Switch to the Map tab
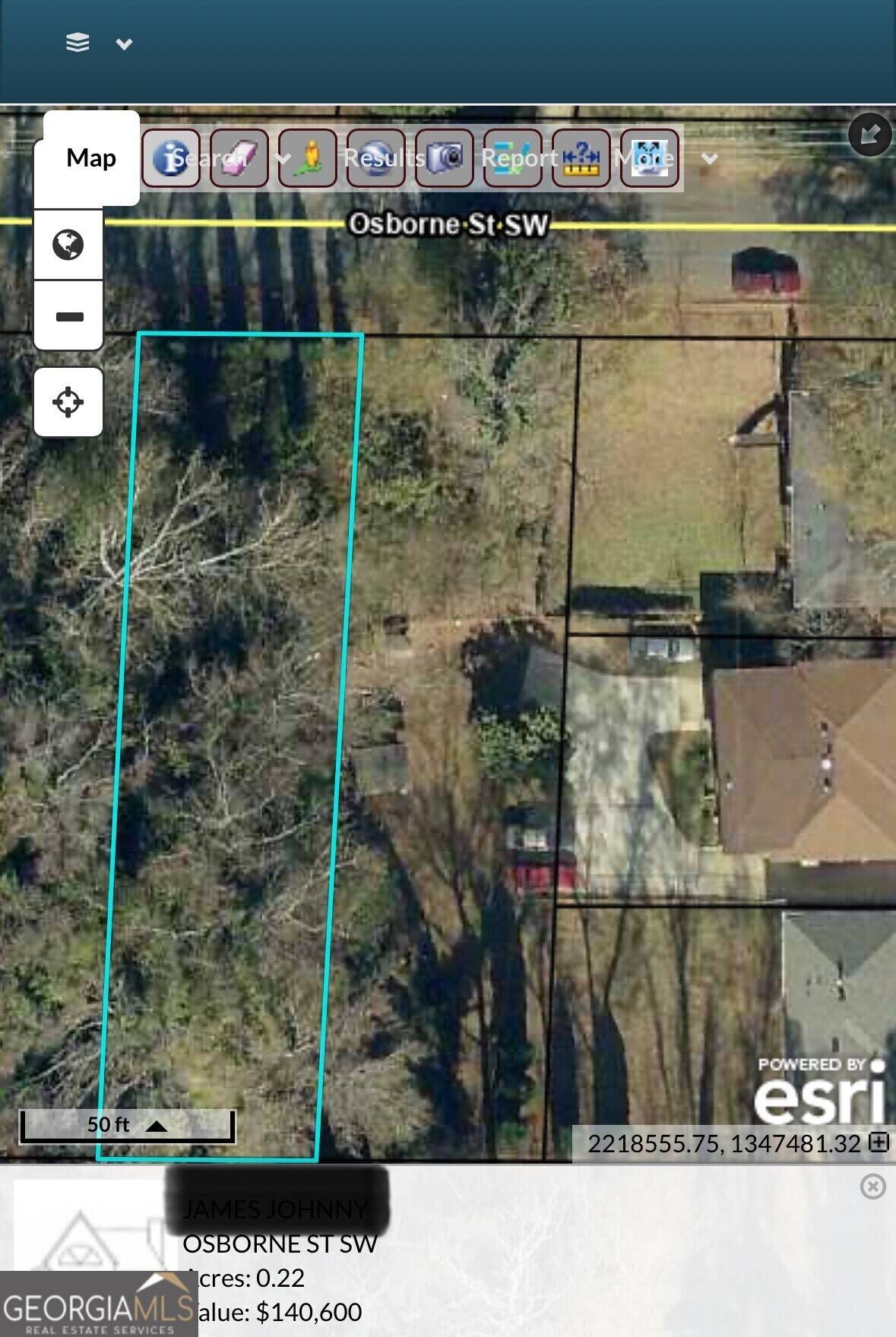The height and width of the screenshot is (1337, 896). click(x=91, y=158)
